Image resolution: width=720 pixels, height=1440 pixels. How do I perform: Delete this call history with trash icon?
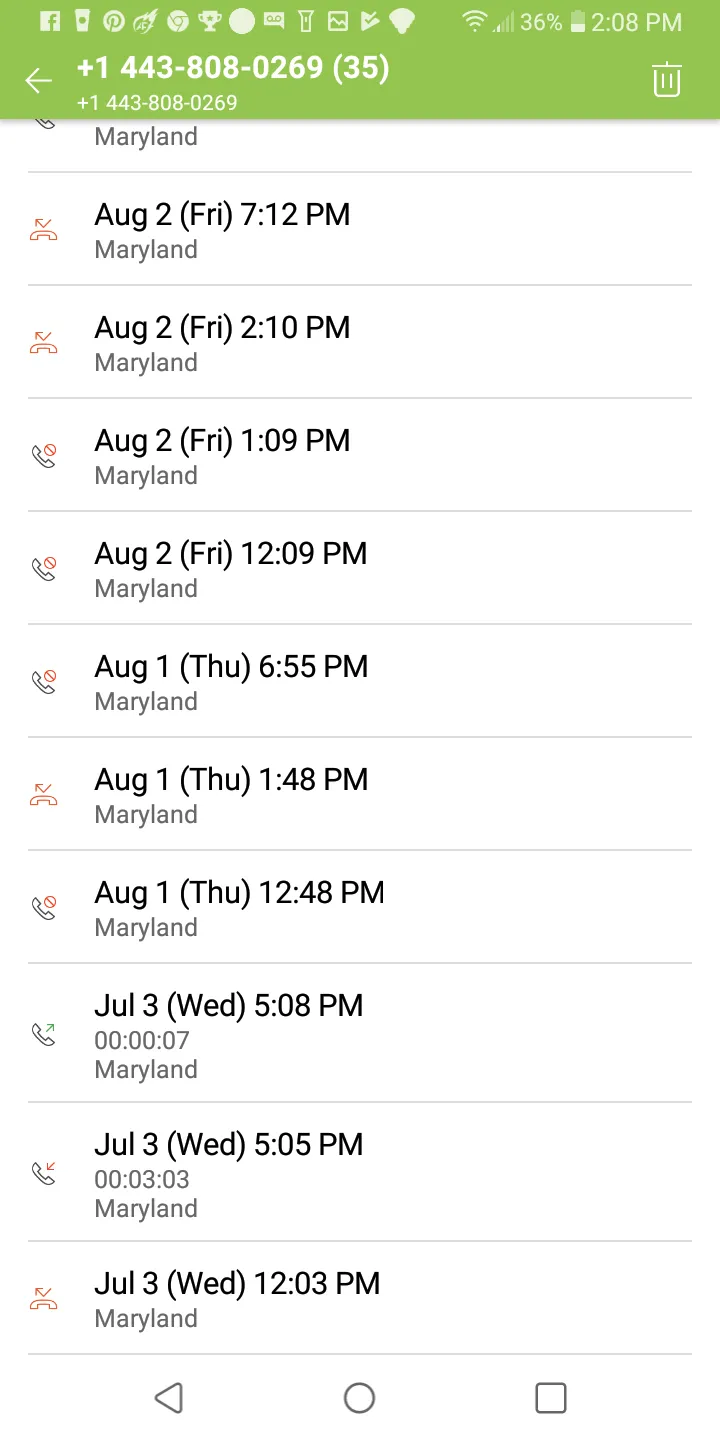pyautogui.click(x=666, y=80)
